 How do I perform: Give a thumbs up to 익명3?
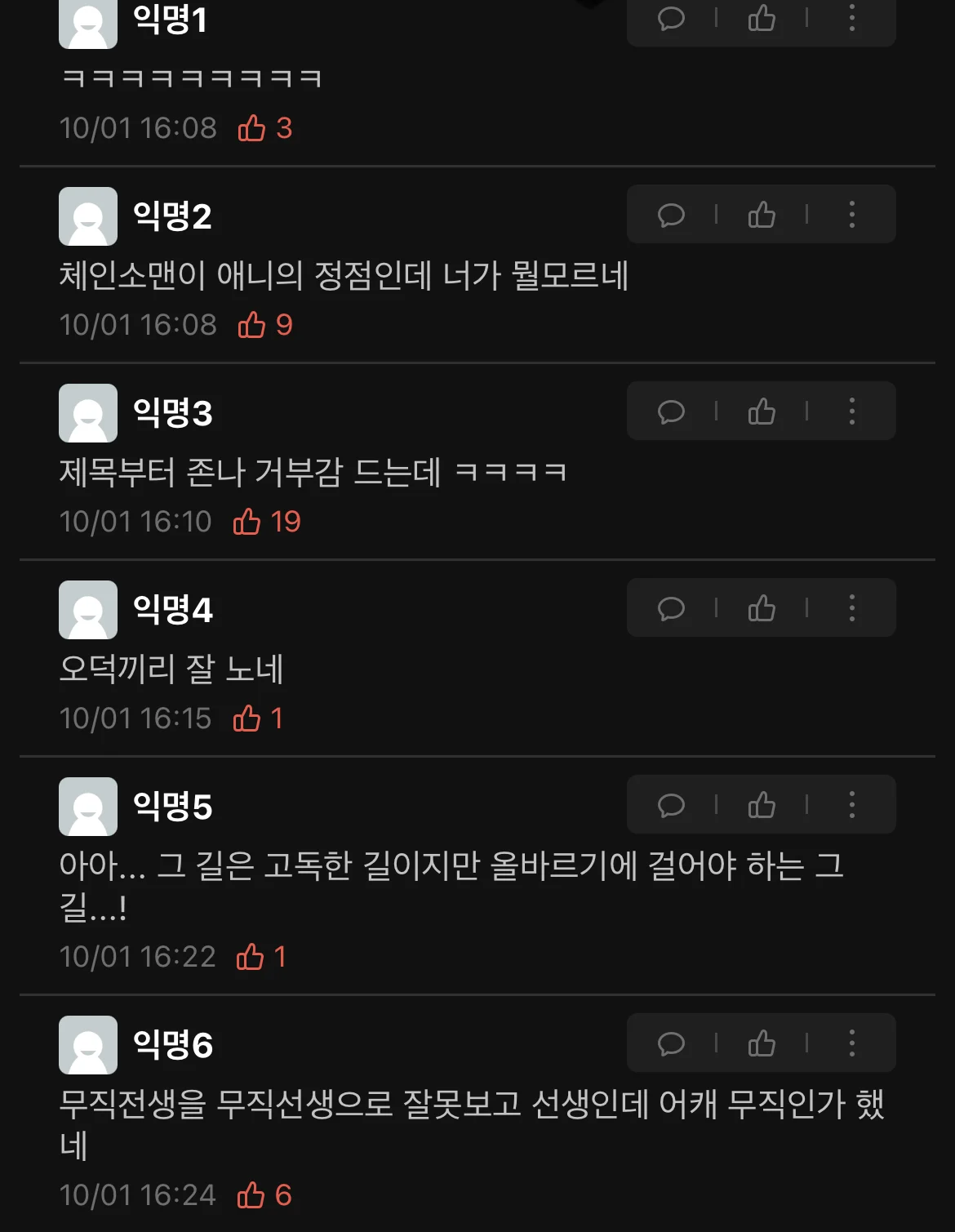click(762, 411)
